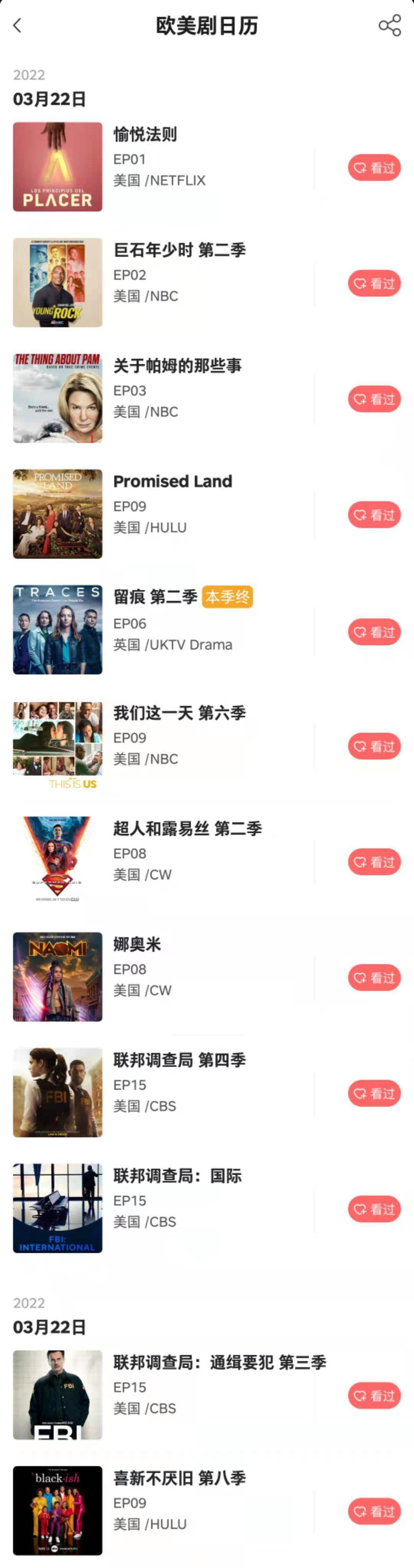Open the Promised Land poster
Viewport: 414px width, 1568px height.
coord(58,514)
